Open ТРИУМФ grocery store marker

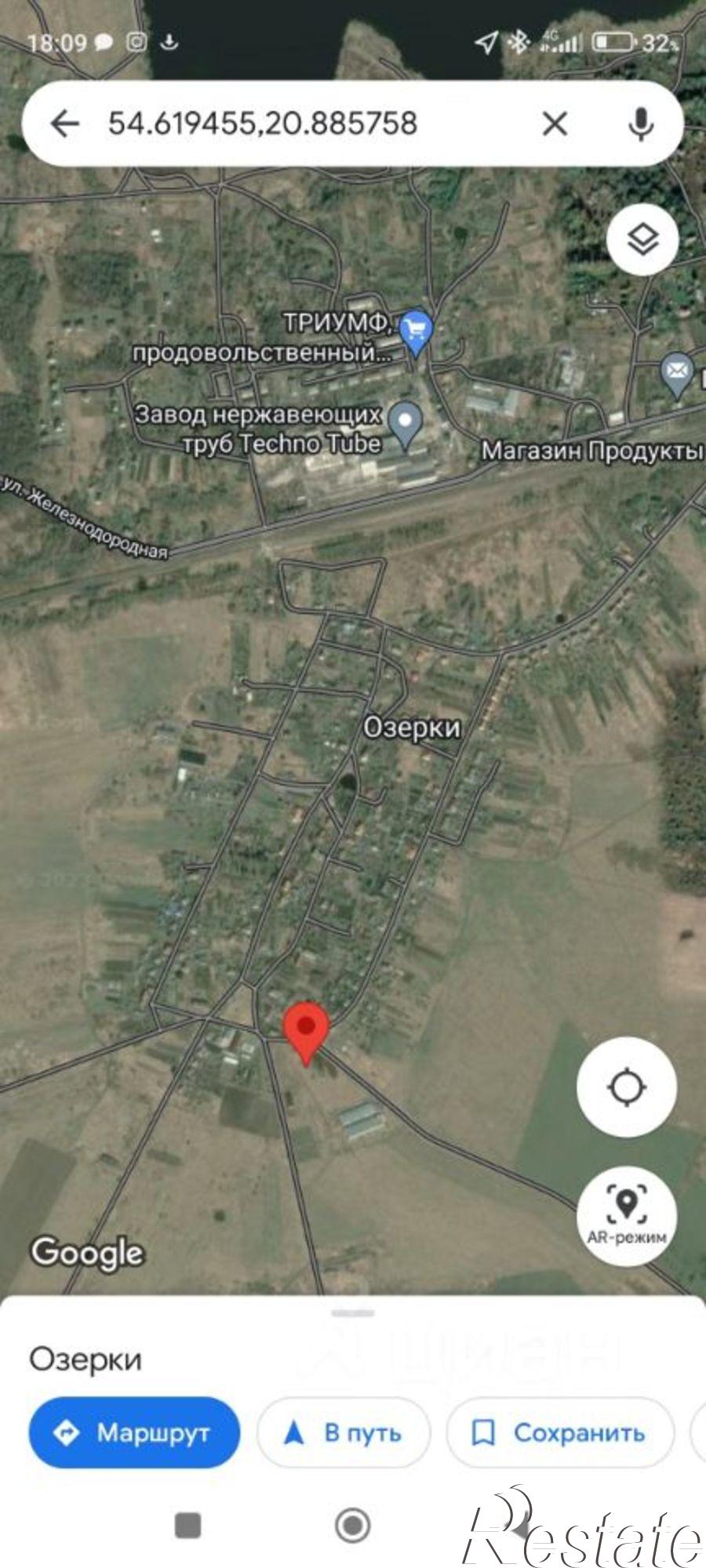point(416,332)
